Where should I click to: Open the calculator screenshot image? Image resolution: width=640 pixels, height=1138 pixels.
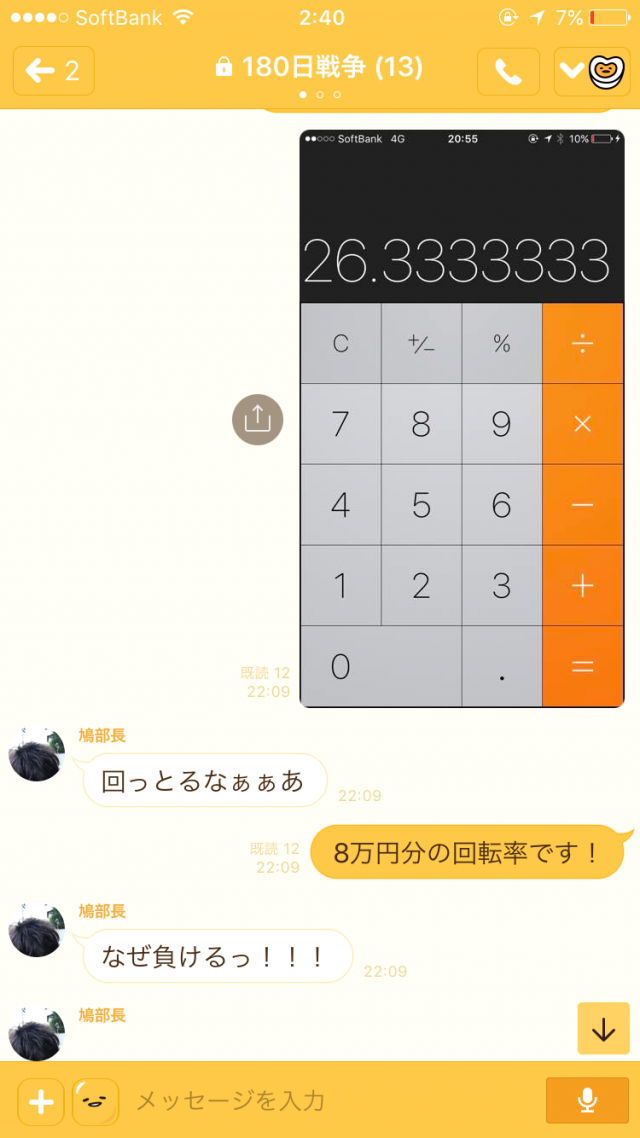tap(461, 418)
